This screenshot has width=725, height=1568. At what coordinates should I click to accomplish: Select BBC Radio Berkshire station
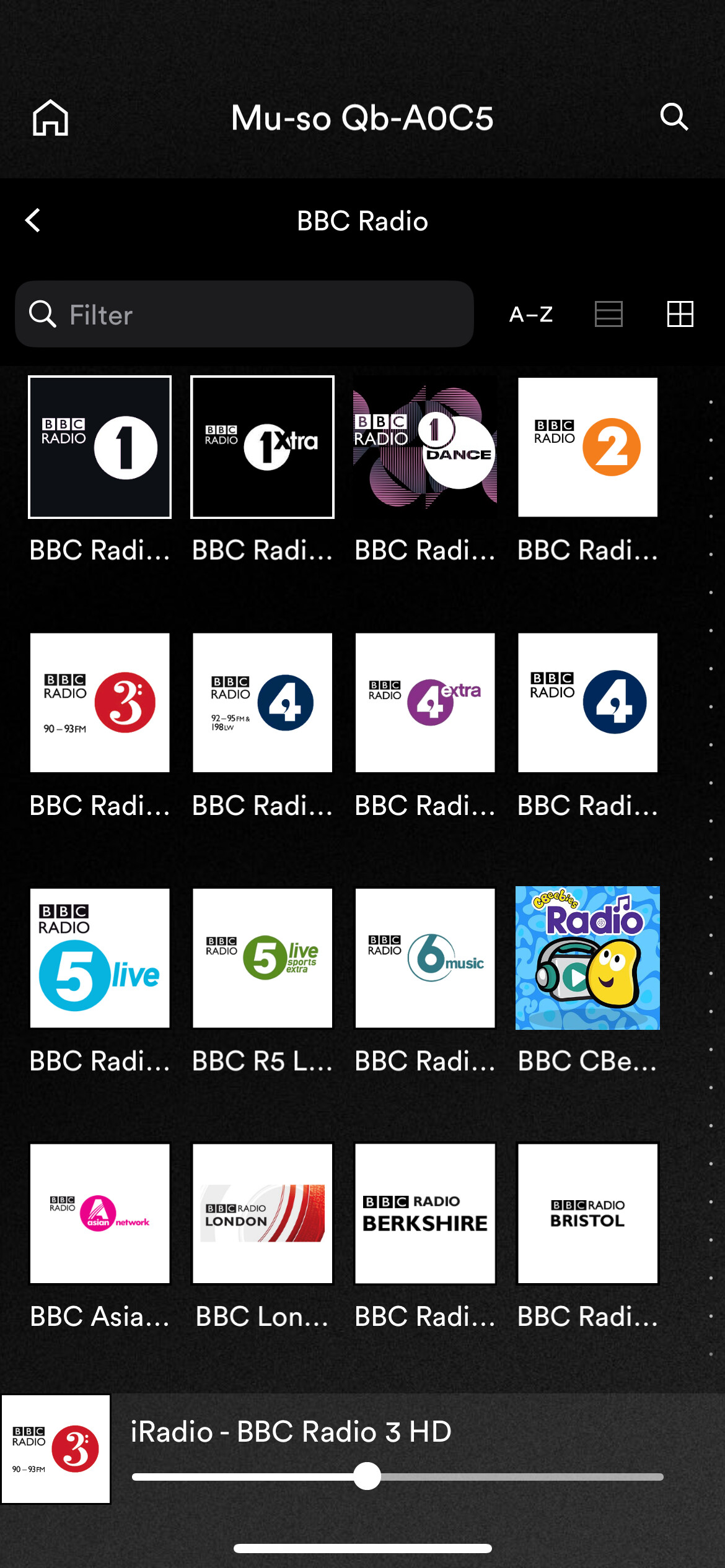pyautogui.click(x=425, y=1214)
